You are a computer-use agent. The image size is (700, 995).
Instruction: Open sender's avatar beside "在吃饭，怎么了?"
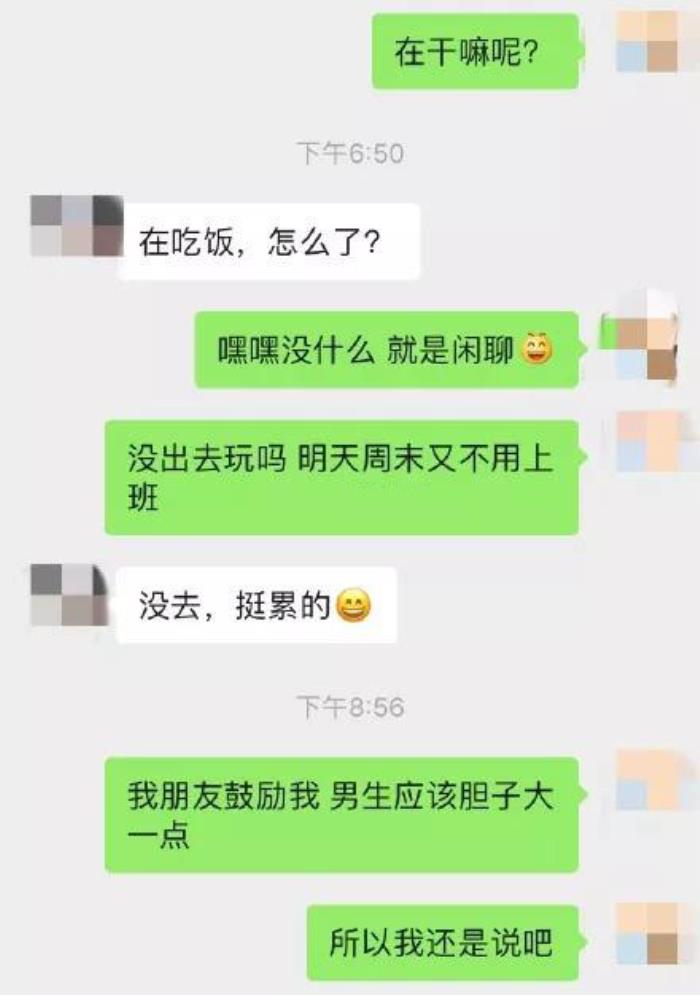point(76,225)
